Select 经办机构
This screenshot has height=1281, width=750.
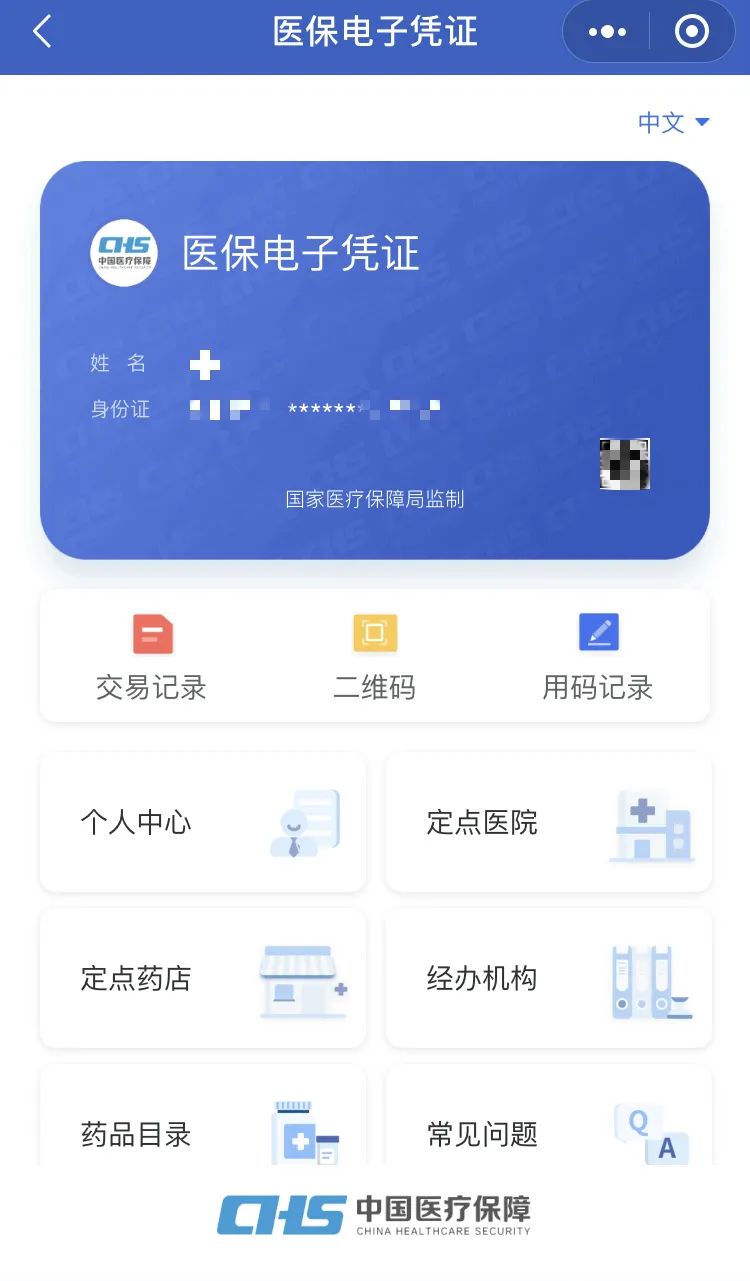(x=548, y=978)
